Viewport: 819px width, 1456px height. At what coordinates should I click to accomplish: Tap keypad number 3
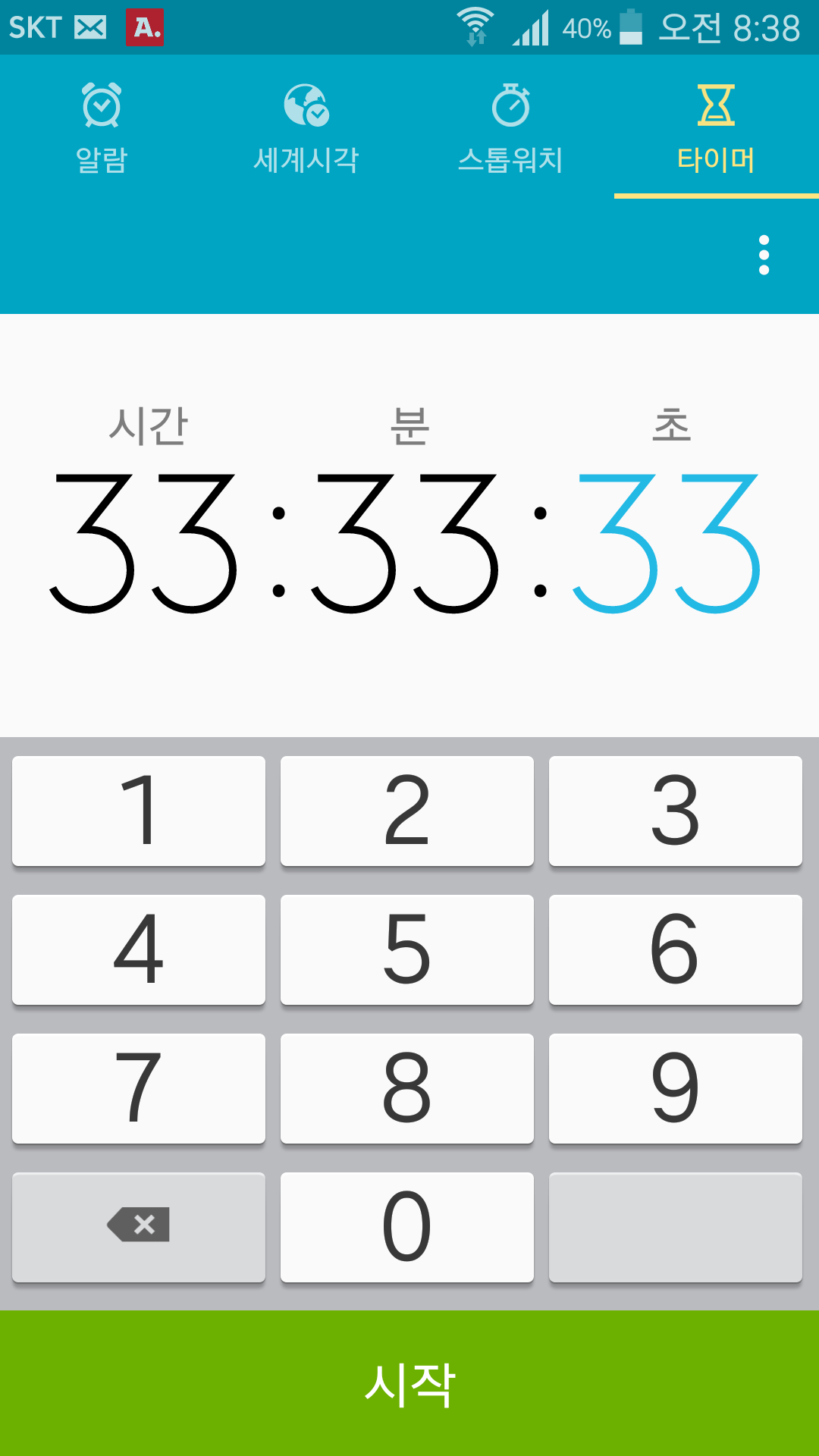[676, 811]
